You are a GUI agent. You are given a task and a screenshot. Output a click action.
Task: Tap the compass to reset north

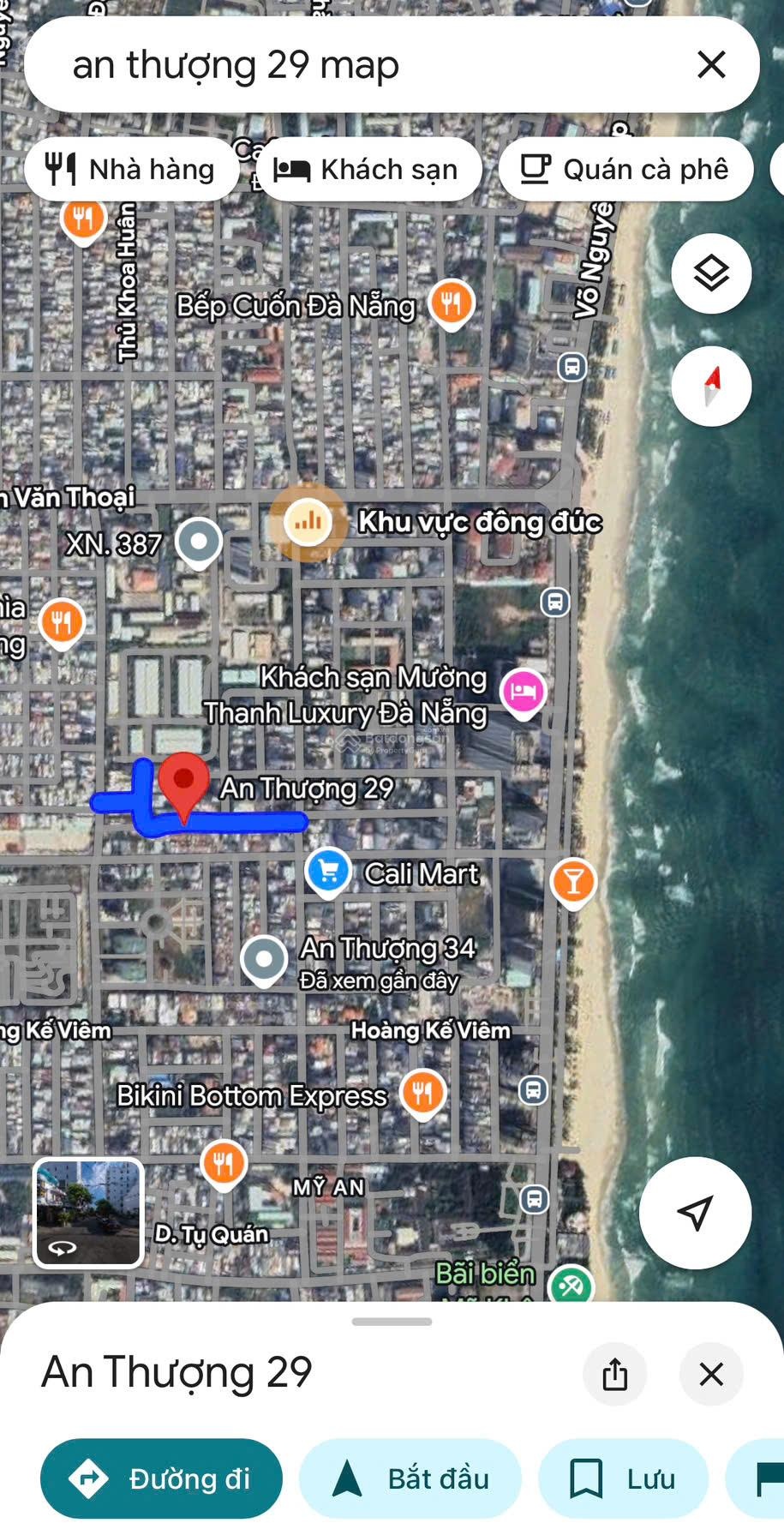coord(711,386)
